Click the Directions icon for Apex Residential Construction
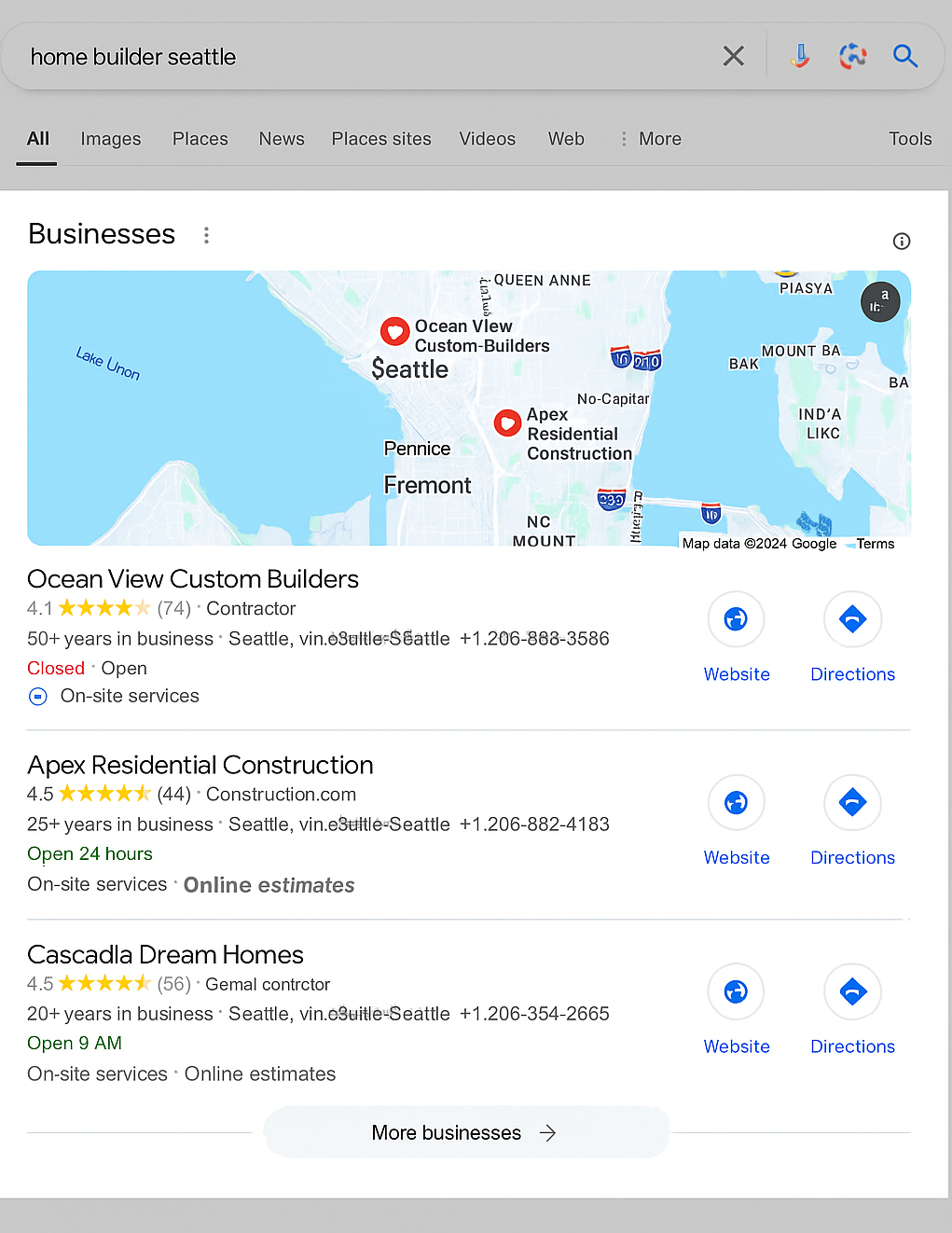The width and height of the screenshot is (952, 1233). [x=852, y=802]
